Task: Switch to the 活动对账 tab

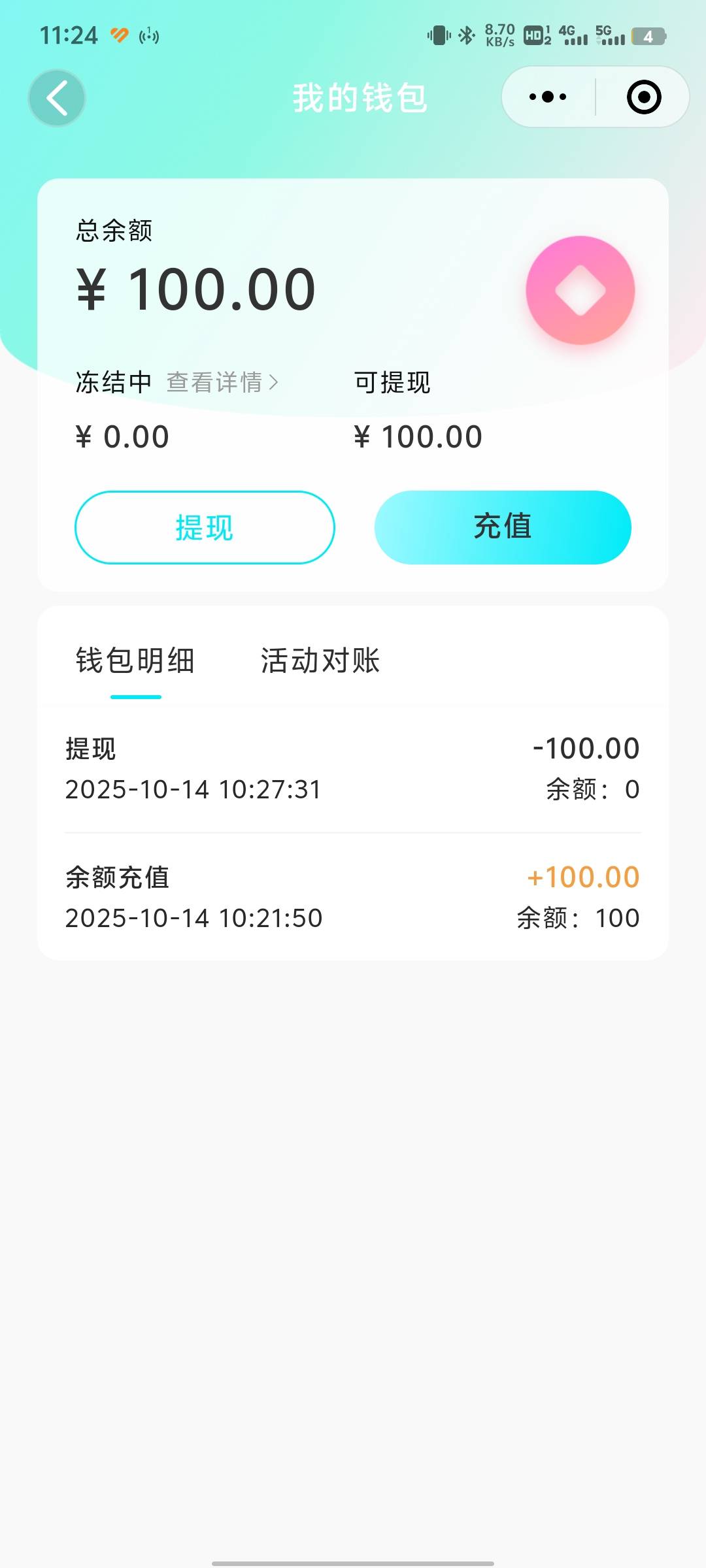Action: coord(320,661)
